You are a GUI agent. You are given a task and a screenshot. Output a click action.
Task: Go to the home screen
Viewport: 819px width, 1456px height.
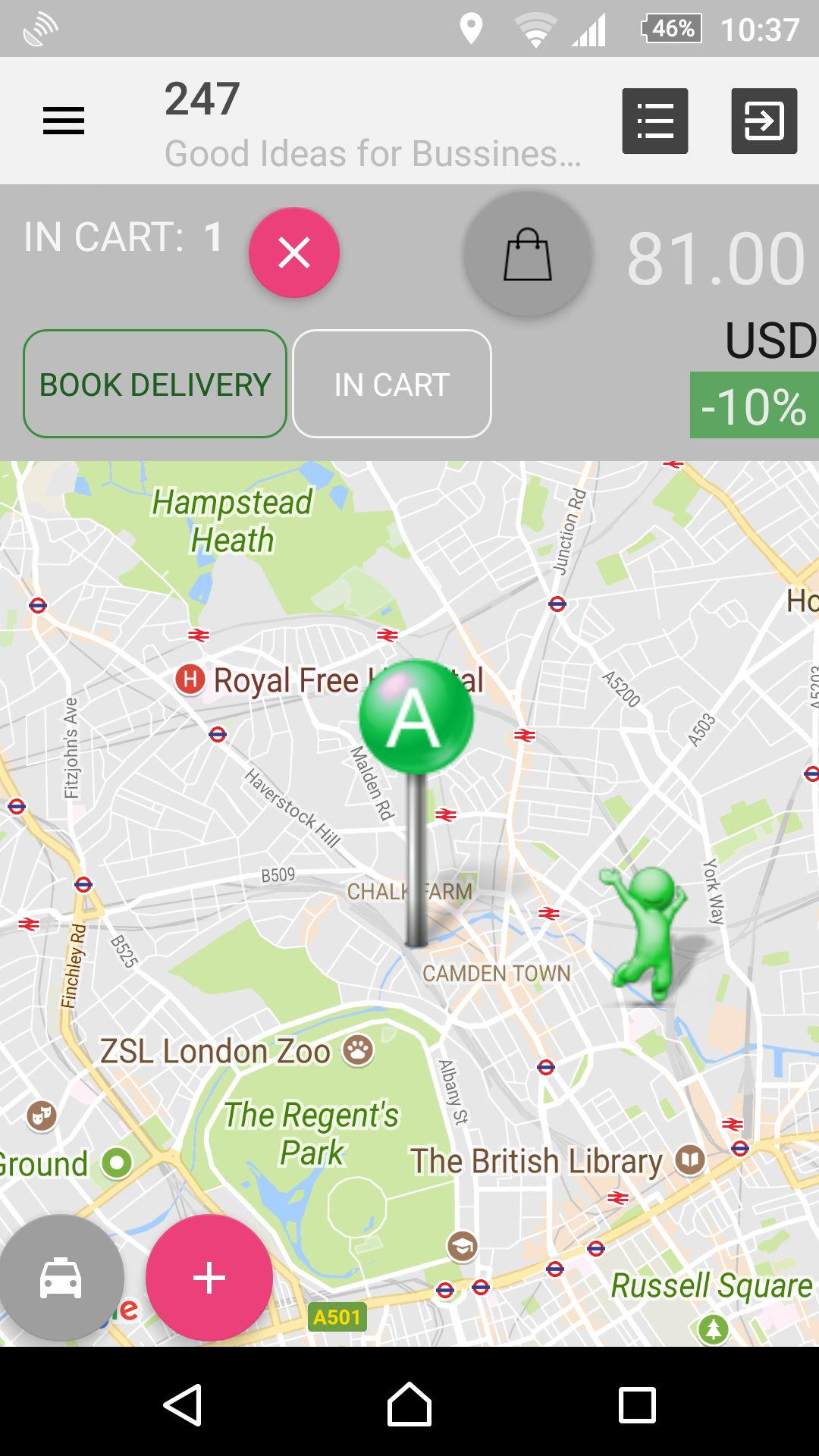click(409, 1404)
